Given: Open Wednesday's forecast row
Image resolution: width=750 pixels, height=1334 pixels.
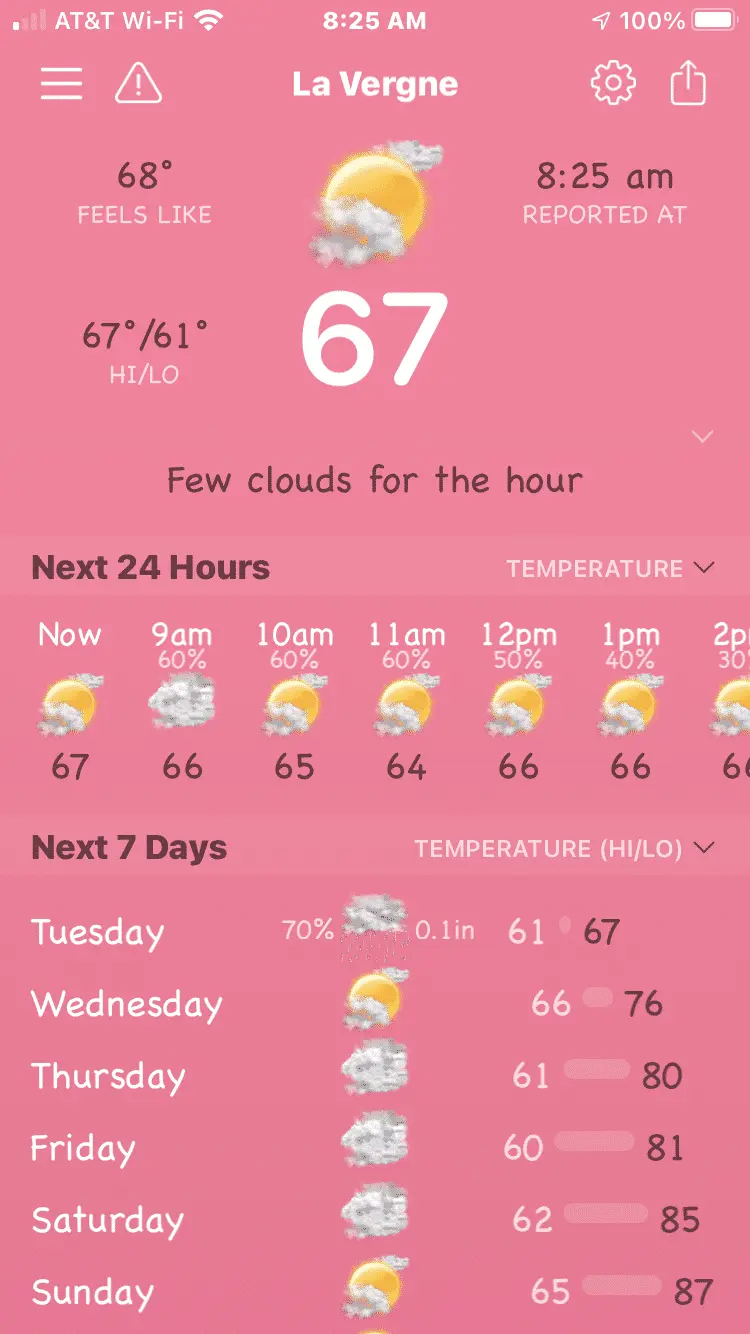Looking at the screenshot, I should 375,1004.
